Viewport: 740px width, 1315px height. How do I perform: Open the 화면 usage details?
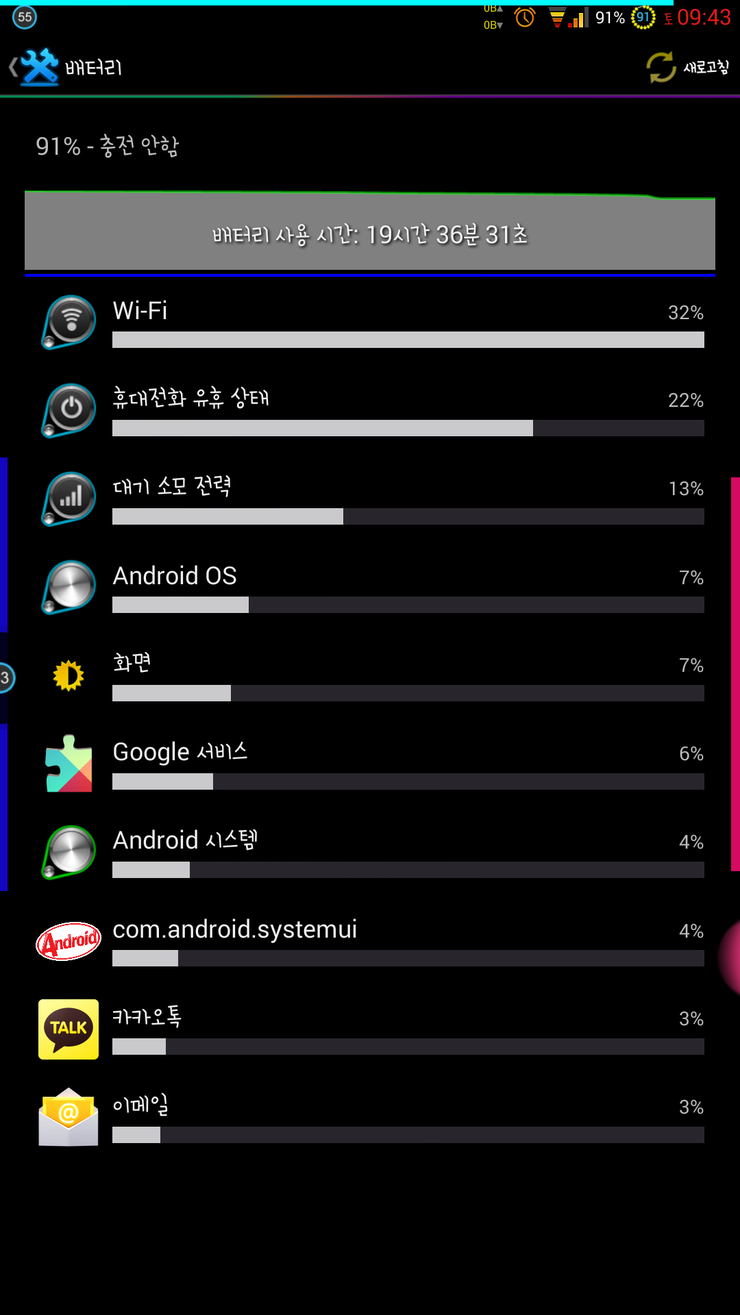(x=370, y=676)
